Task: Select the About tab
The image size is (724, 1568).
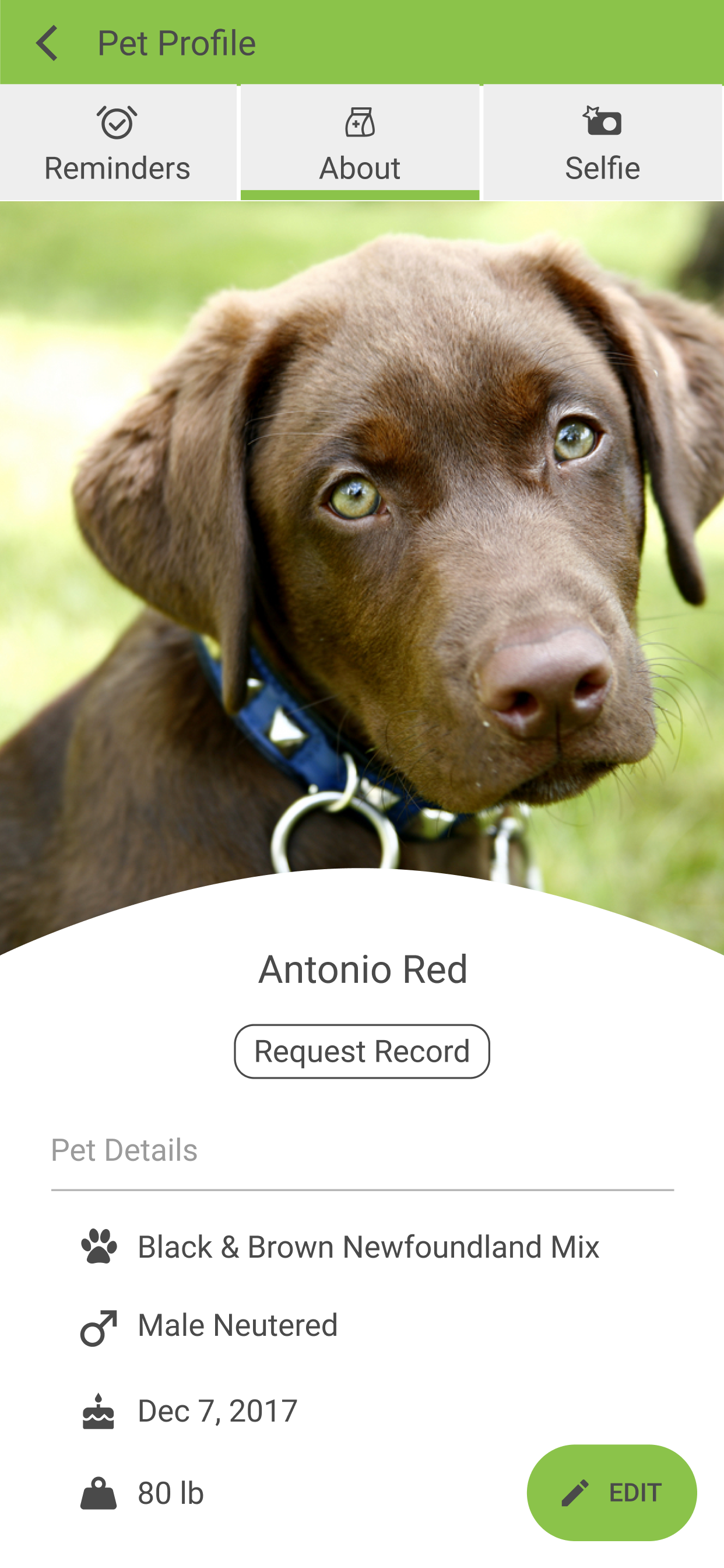Action: click(x=360, y=143)
